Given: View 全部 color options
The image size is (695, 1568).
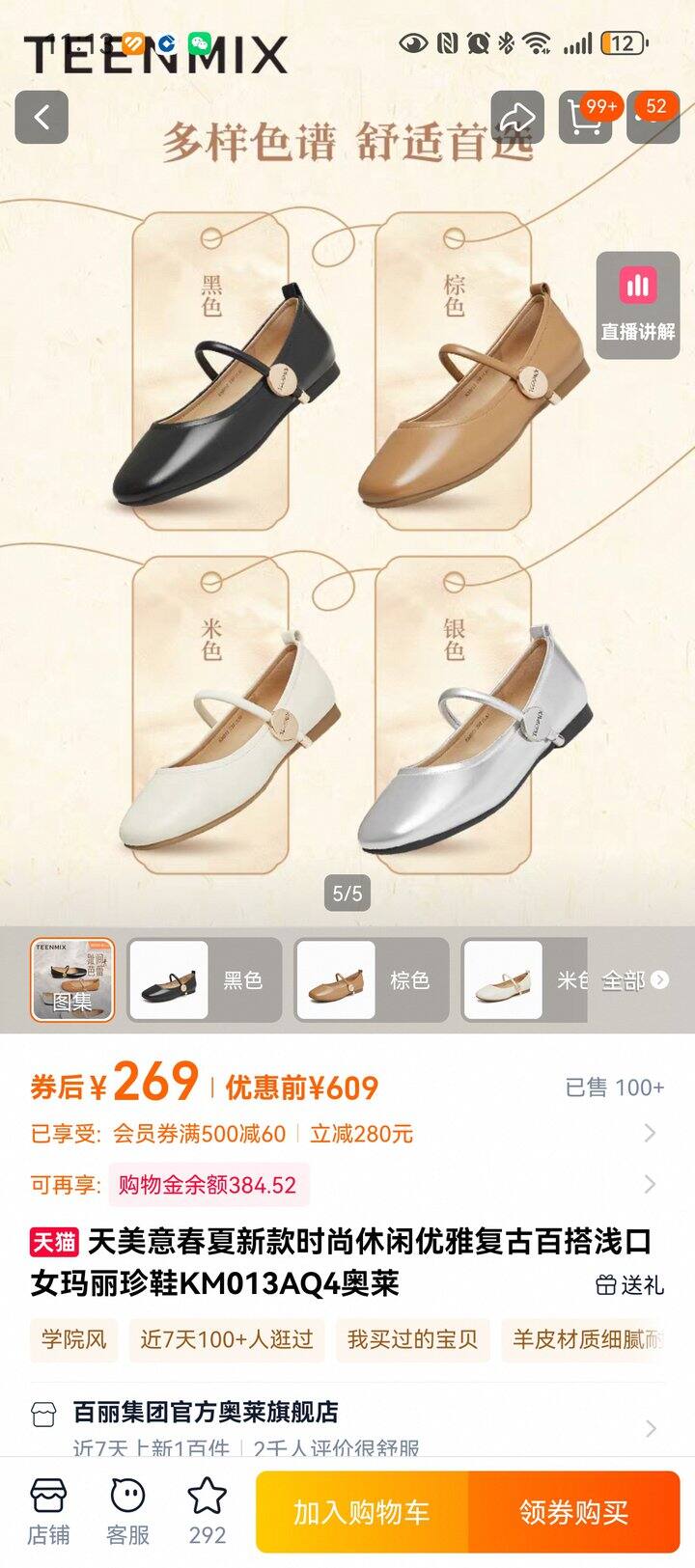Looking at the screenshot, I should [634, 980].
